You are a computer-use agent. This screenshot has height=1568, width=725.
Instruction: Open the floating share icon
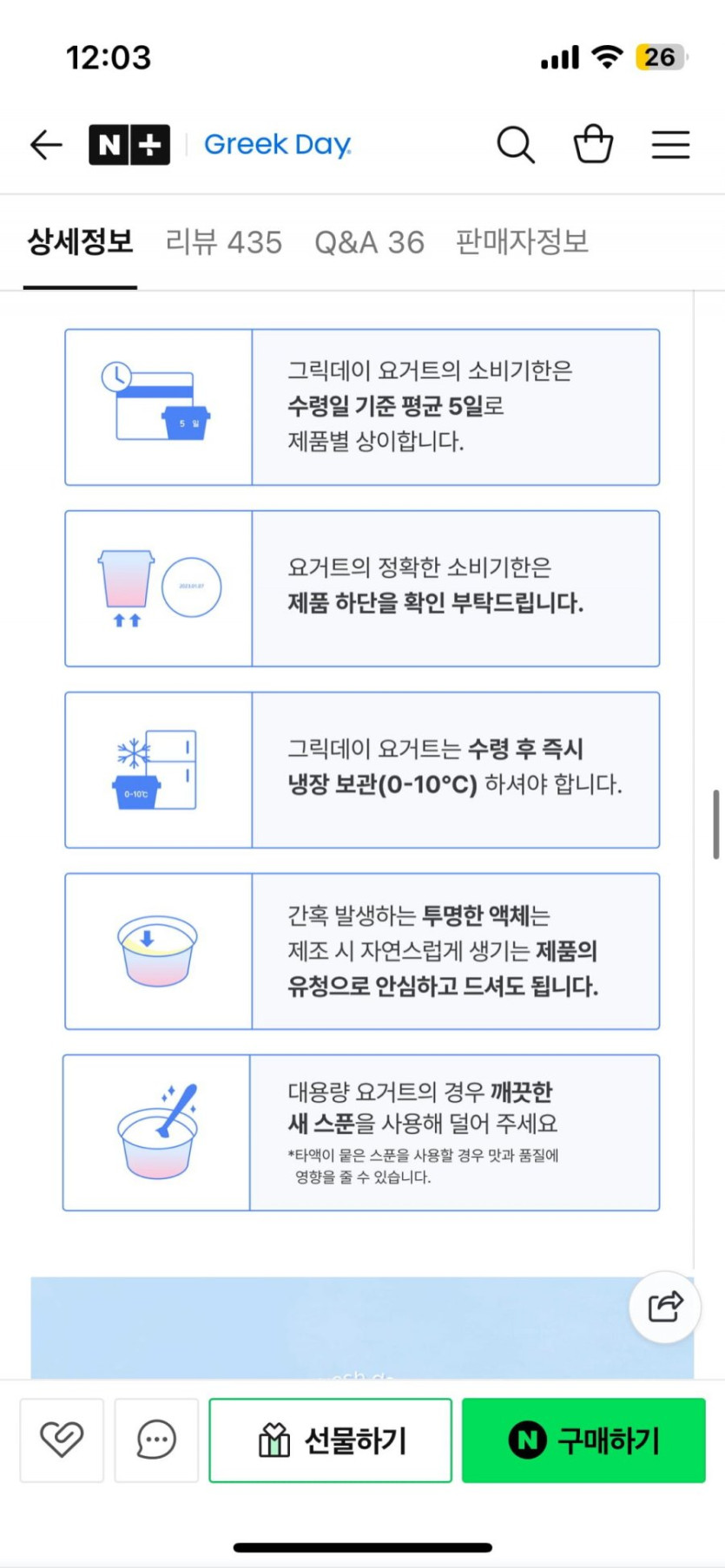click(664, 1307)
